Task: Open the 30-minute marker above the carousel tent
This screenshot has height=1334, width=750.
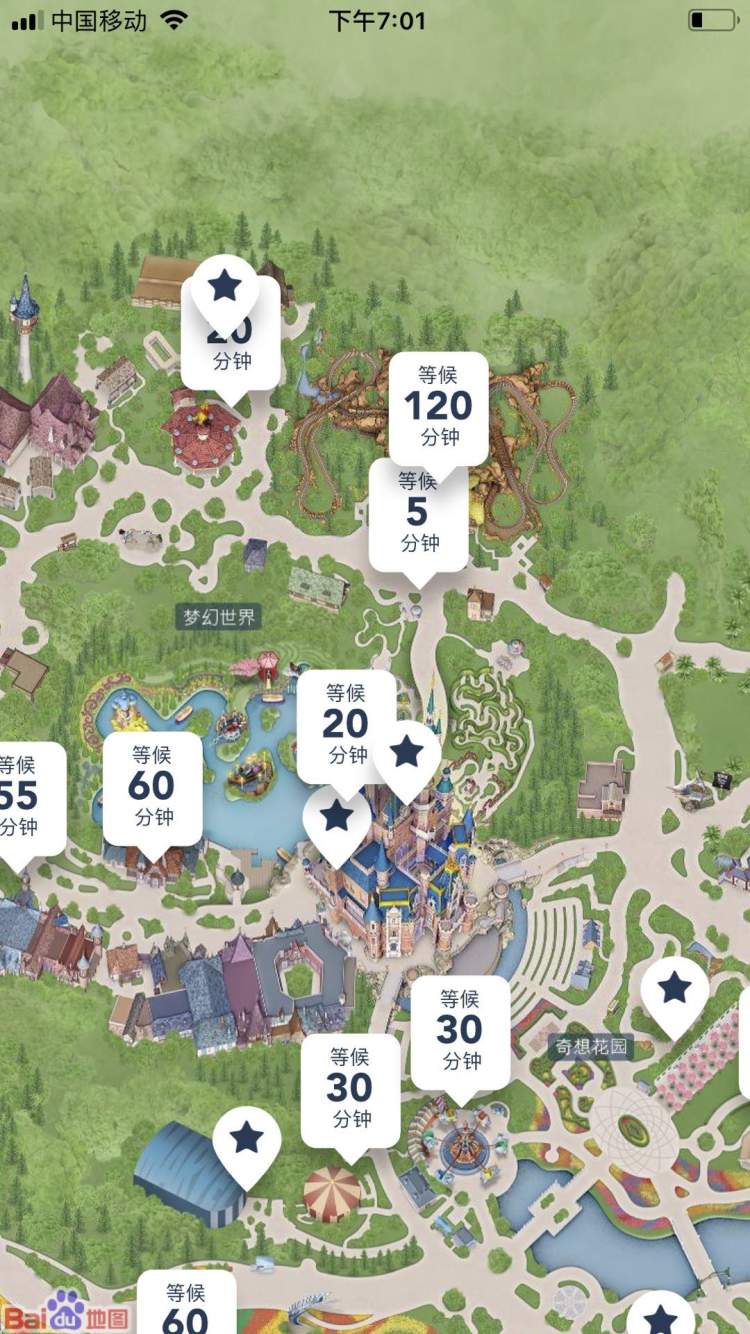Action: pyautogui.click(x=350, y=1088)
